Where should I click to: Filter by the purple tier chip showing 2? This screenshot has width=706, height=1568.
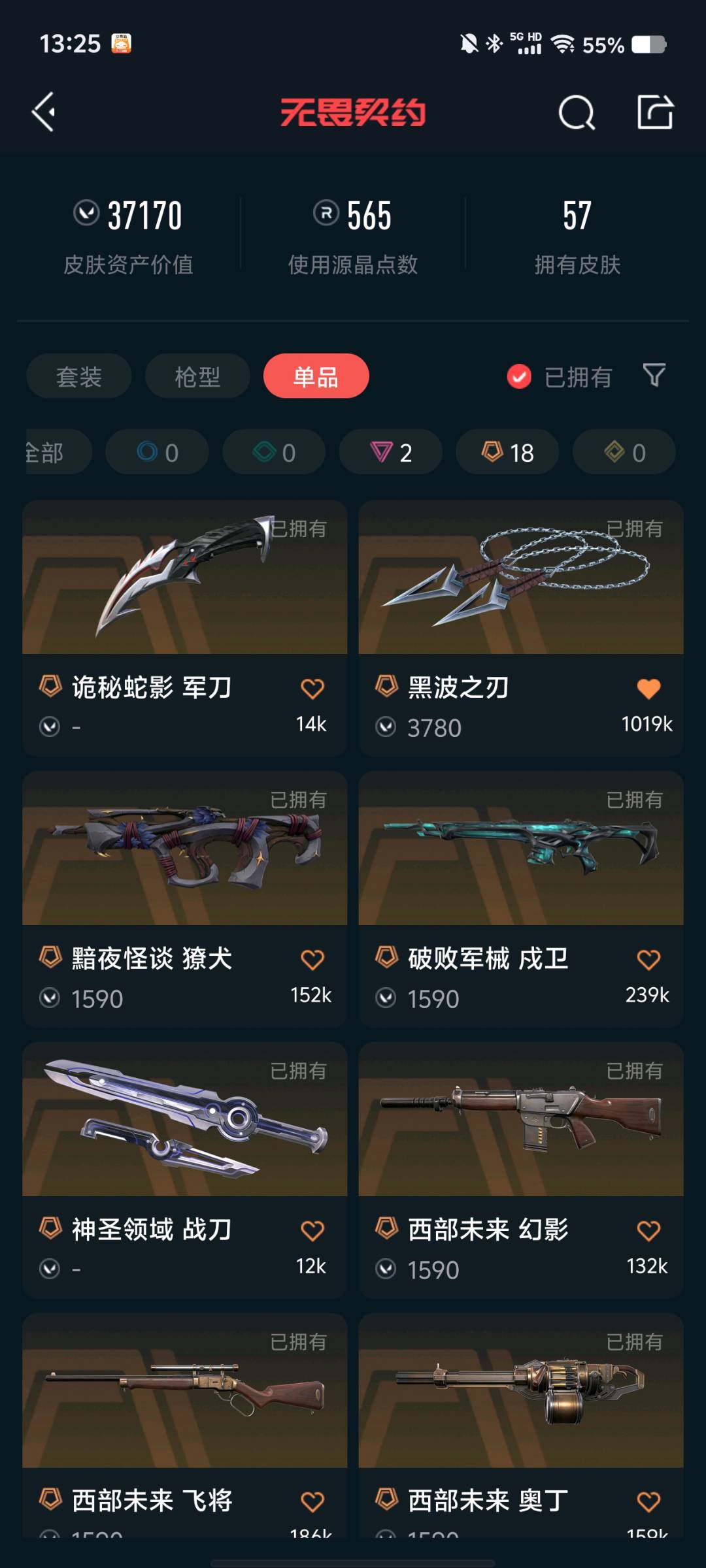click(390, 452)
